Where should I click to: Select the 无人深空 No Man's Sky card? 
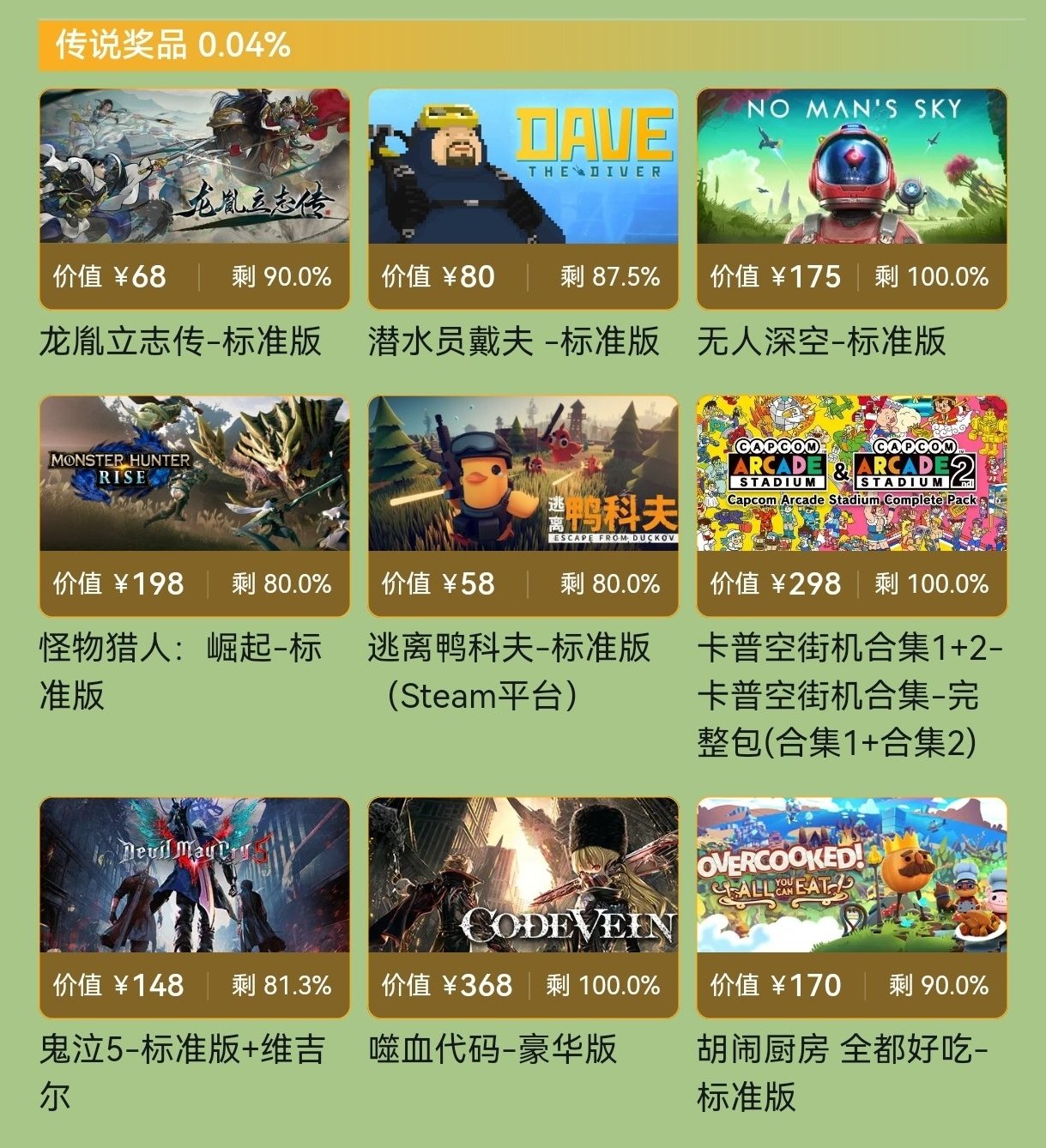coord(851,166)
